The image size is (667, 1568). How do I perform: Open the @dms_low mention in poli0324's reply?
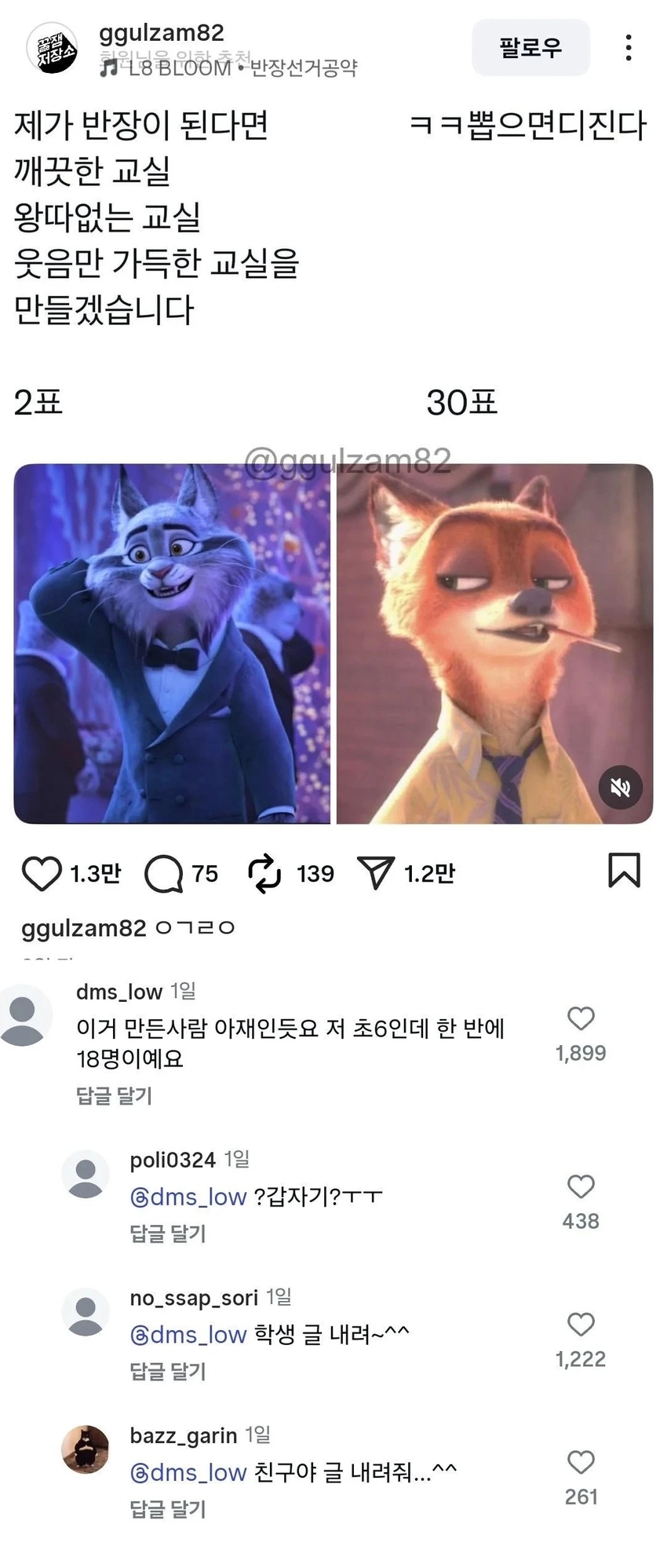coord(188,1197)
